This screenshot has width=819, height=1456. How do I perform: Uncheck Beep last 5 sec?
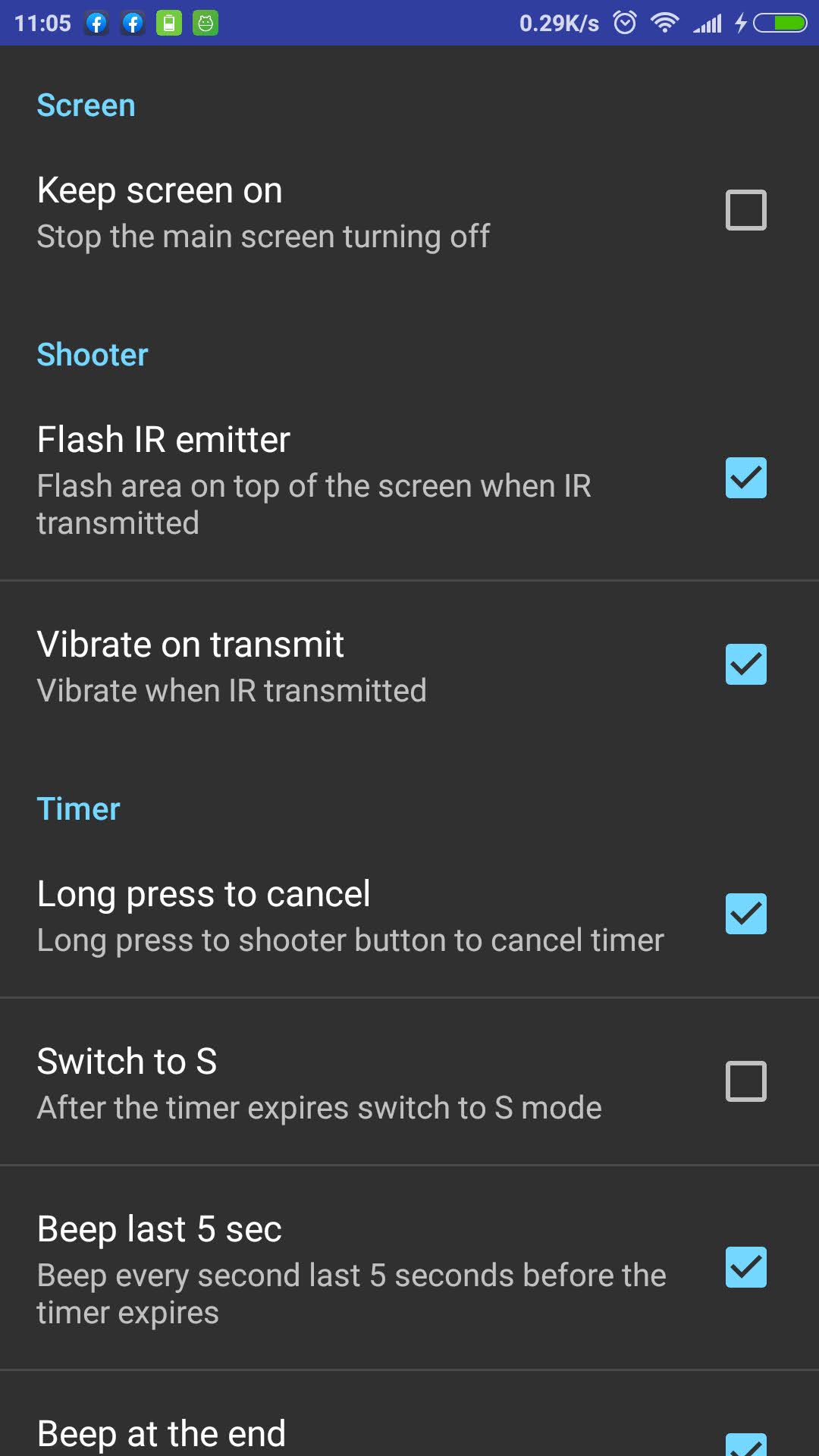(745, 1267)
